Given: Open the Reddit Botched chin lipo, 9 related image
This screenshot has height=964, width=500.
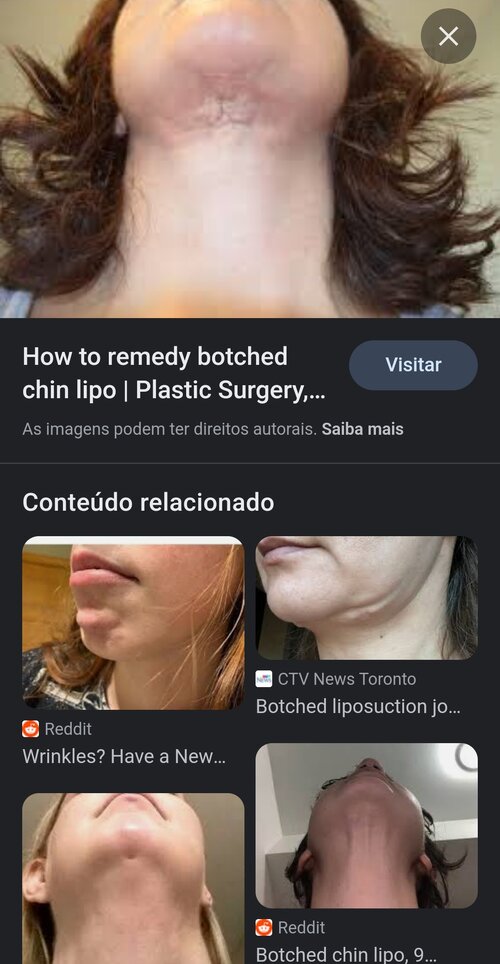Looking at the screenshot, I should point(367,826).
